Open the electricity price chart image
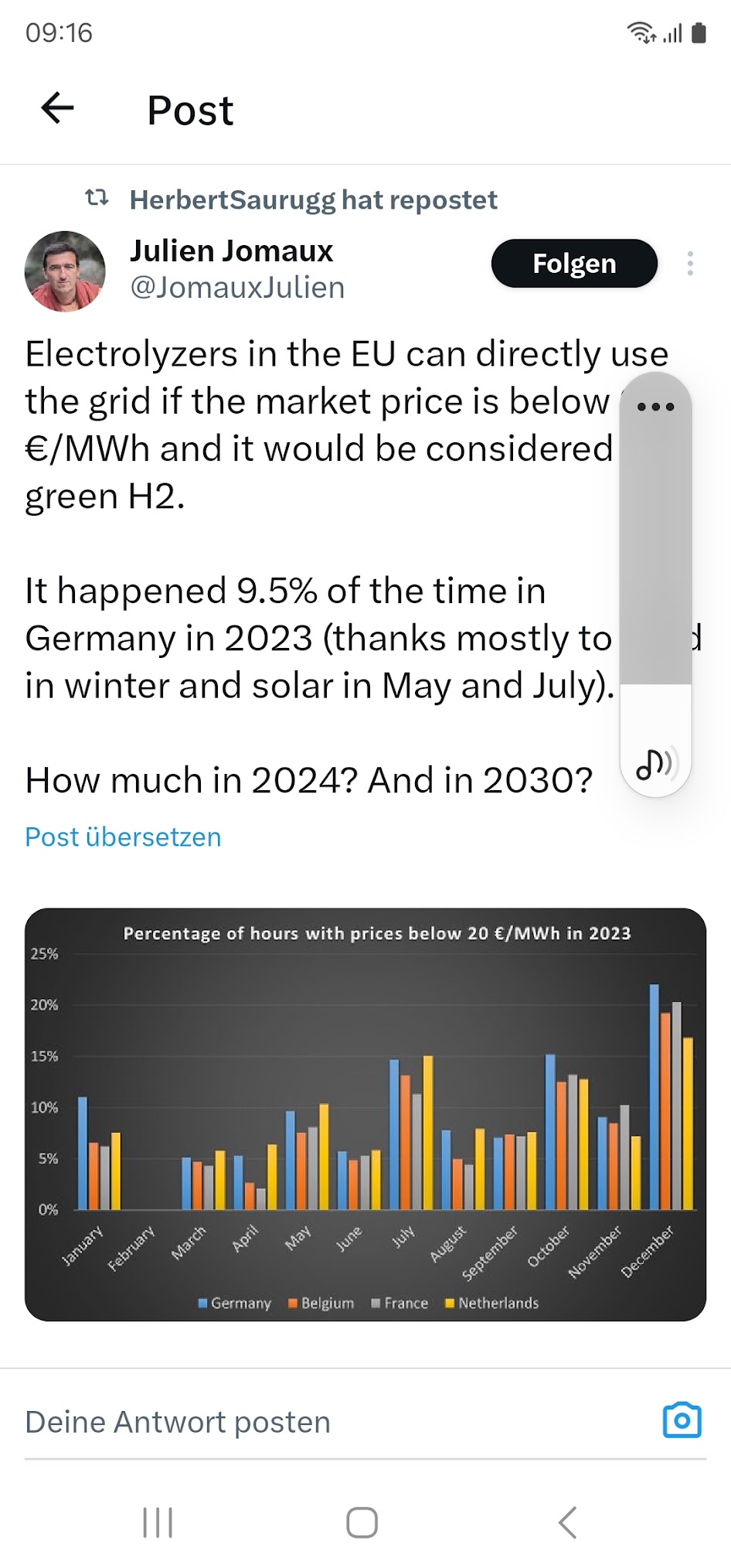The height and width of the screenshot is (1568, 731). [365, 1114]
